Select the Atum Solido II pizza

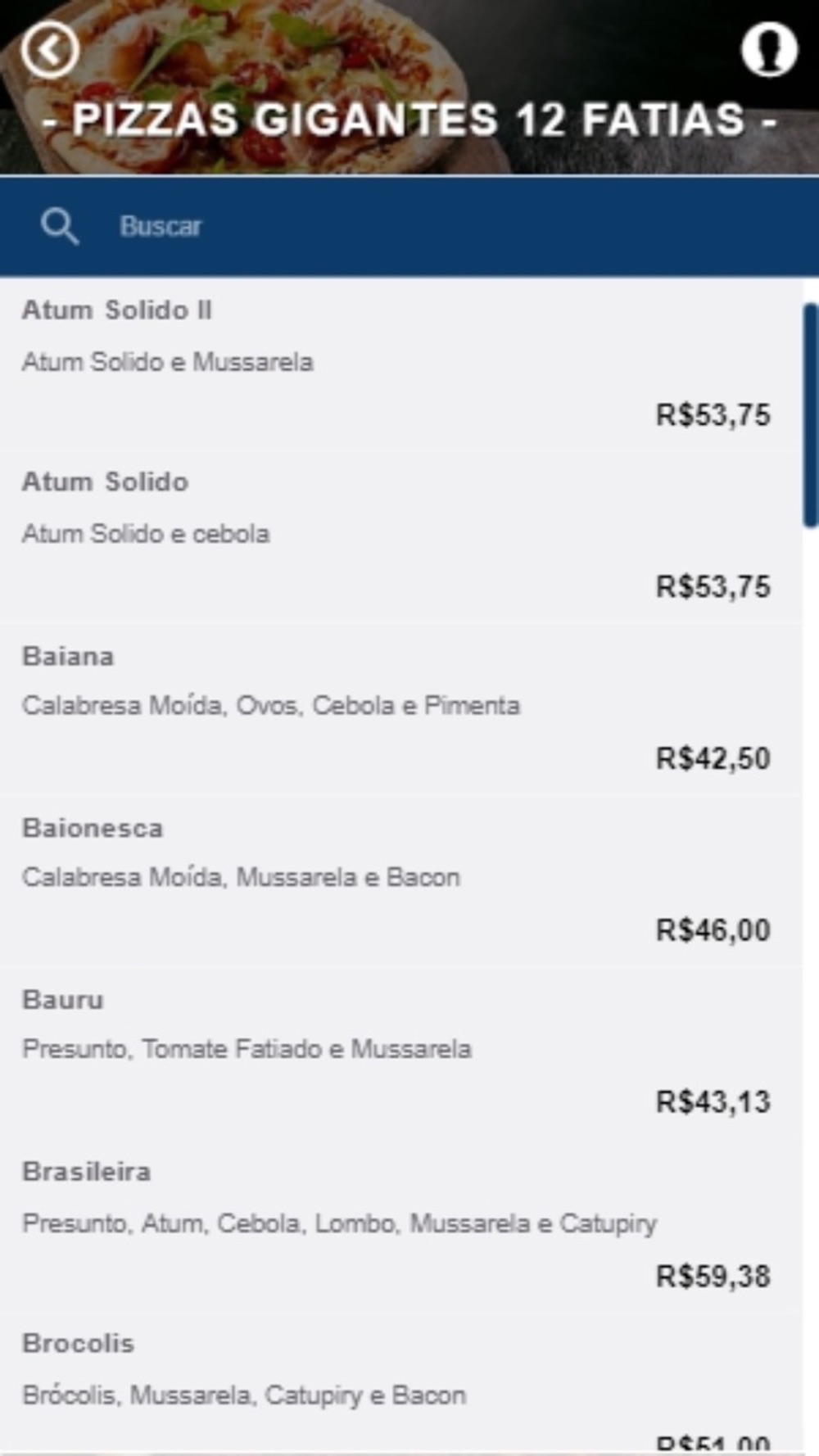point(401,364)
